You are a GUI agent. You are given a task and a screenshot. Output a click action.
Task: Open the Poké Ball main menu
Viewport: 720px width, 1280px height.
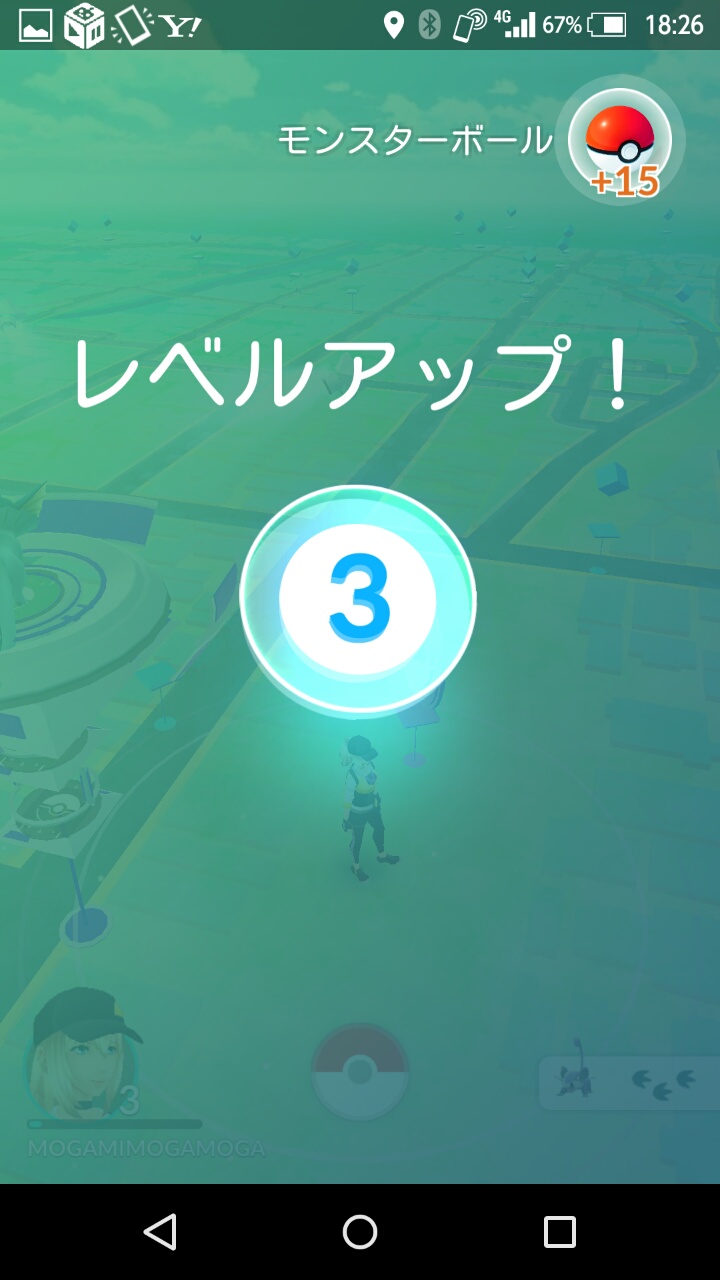tap(360, 1072)
